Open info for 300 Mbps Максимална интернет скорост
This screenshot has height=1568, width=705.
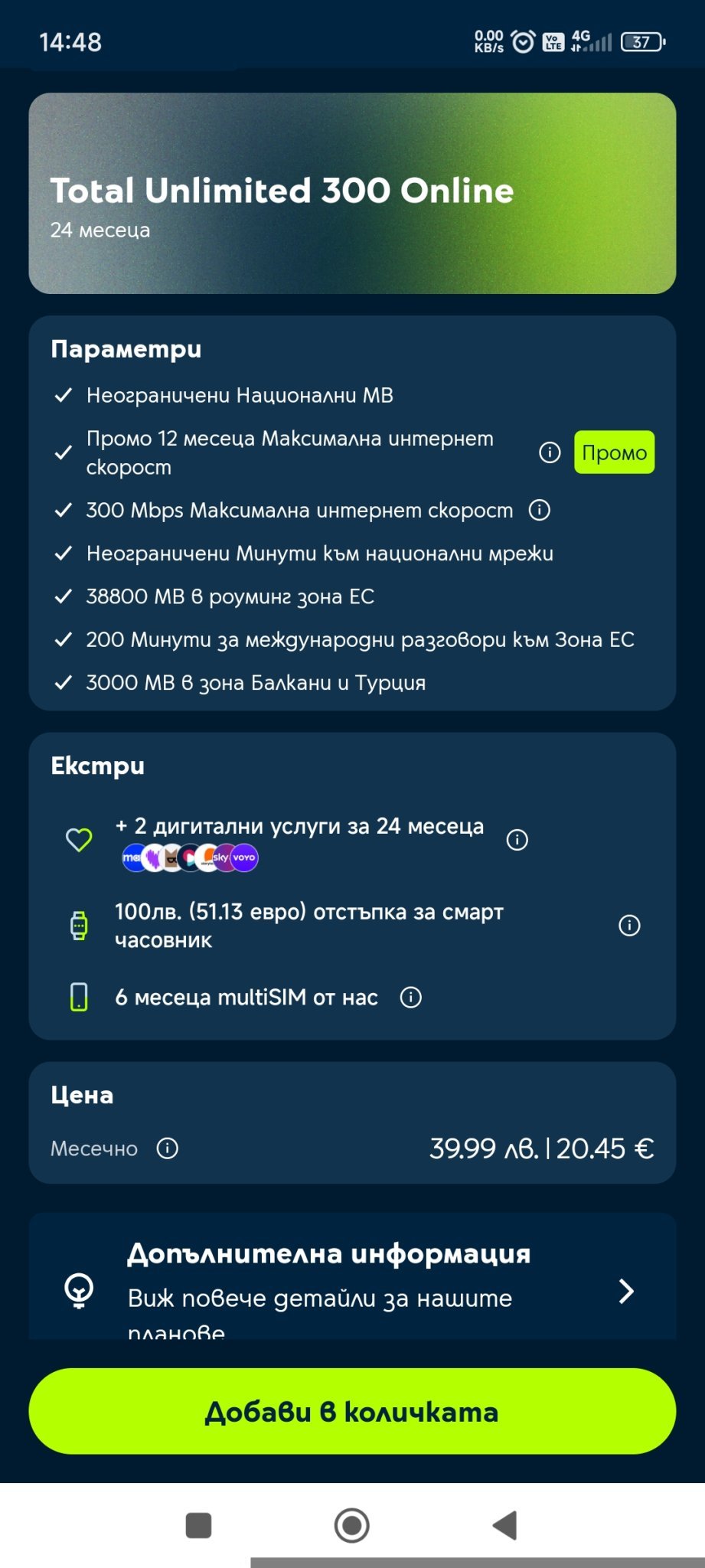tap(540, 510)
